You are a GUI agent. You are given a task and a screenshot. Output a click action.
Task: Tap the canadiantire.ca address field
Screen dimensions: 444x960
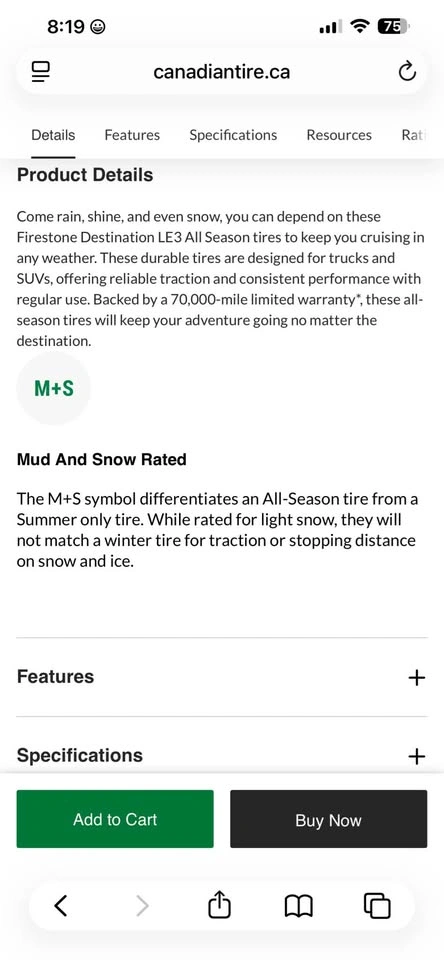(222, 72)
